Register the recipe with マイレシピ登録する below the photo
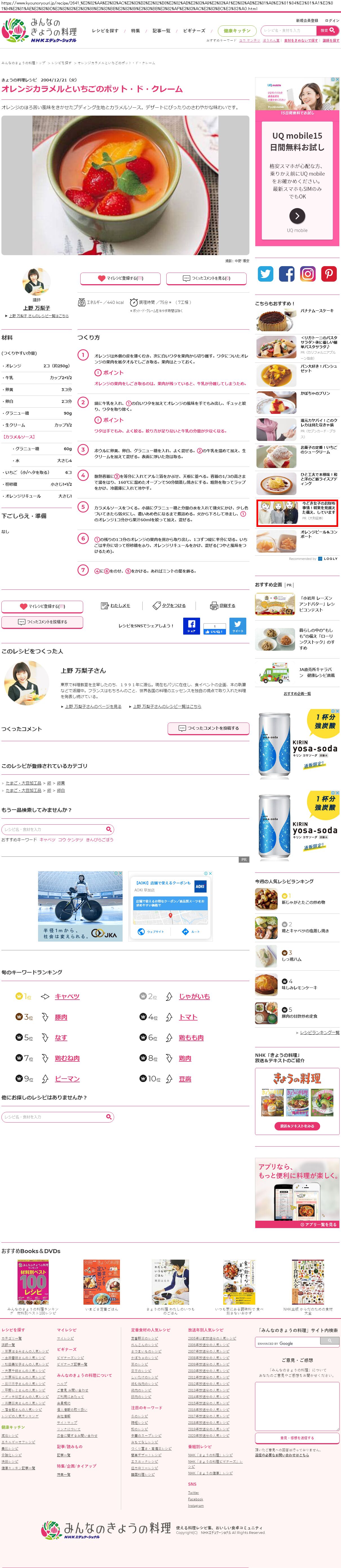The image size is (341, 1568). click(121, 278)
